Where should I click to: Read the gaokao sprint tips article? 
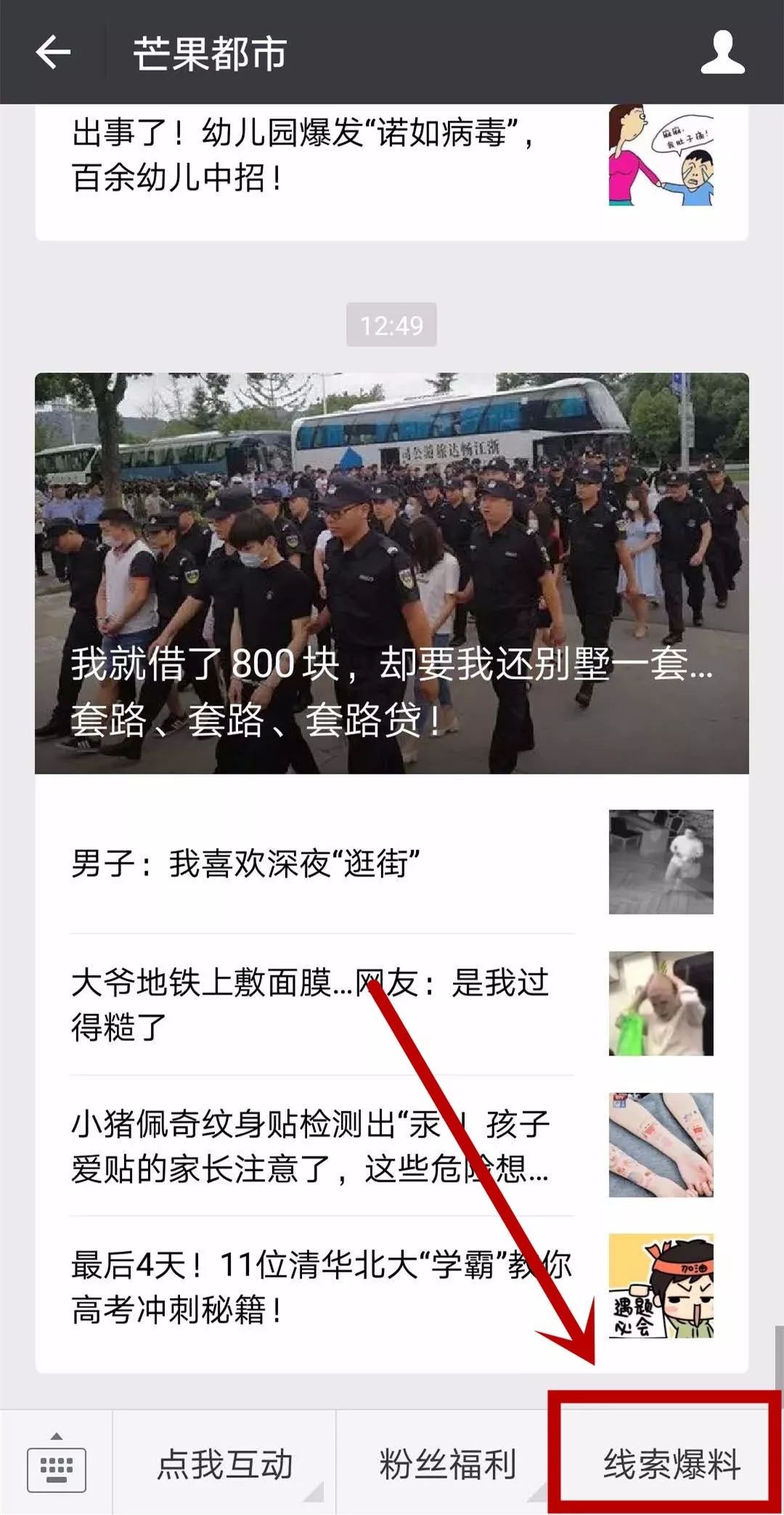click(319, 1286)
